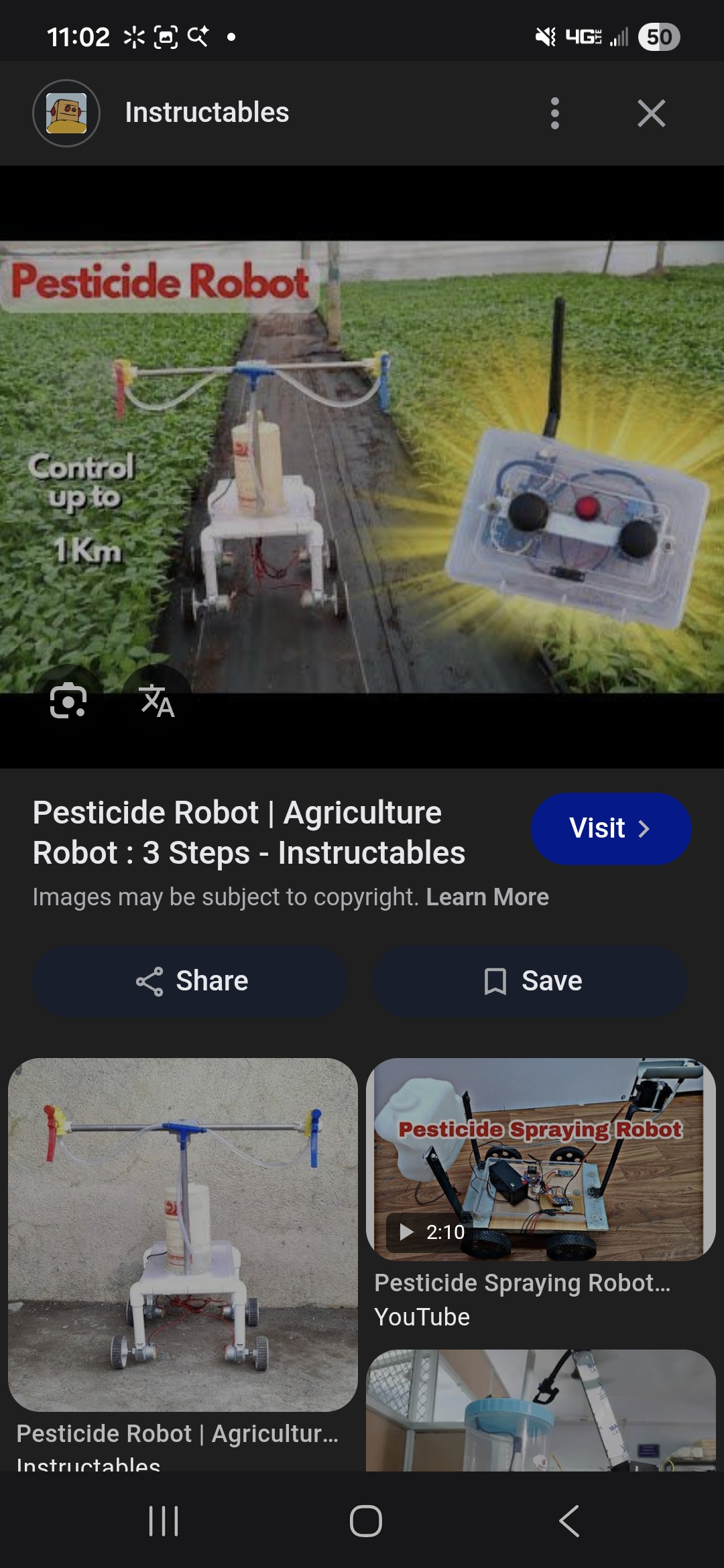The width and height of the screenshot is (724, 1568).
Task: Close the image viewer
Action: coord(651,113)
